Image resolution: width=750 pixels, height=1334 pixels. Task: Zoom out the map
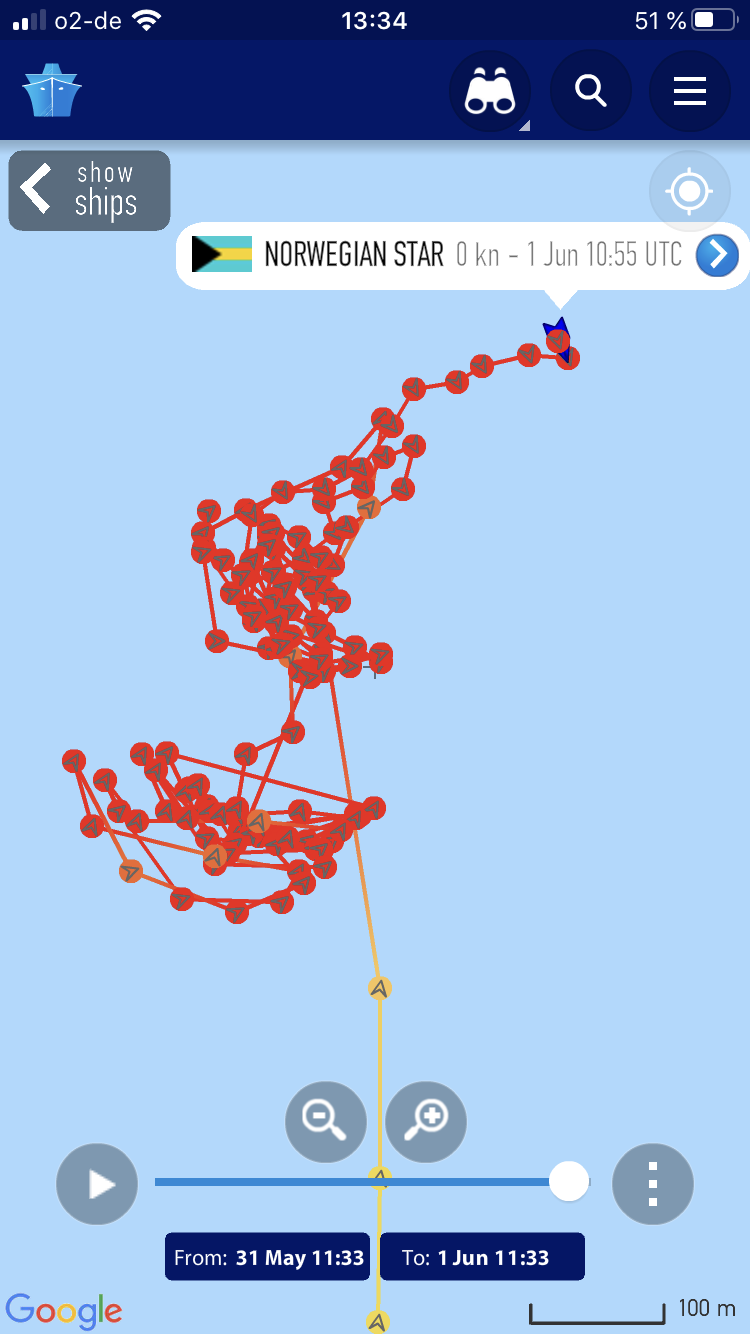(x=325, y=1121)
